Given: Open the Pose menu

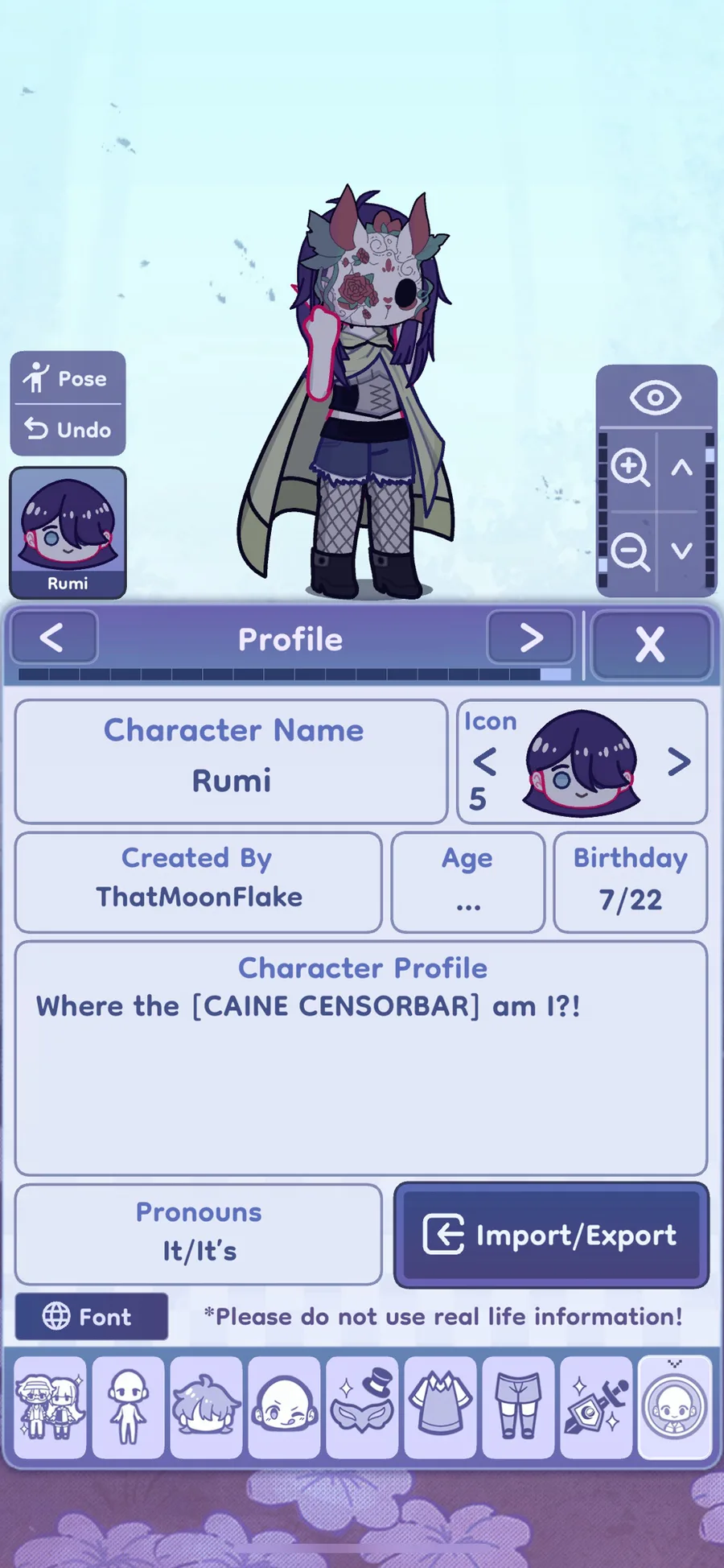Looking at the screenshot, I should pos(68,378).
